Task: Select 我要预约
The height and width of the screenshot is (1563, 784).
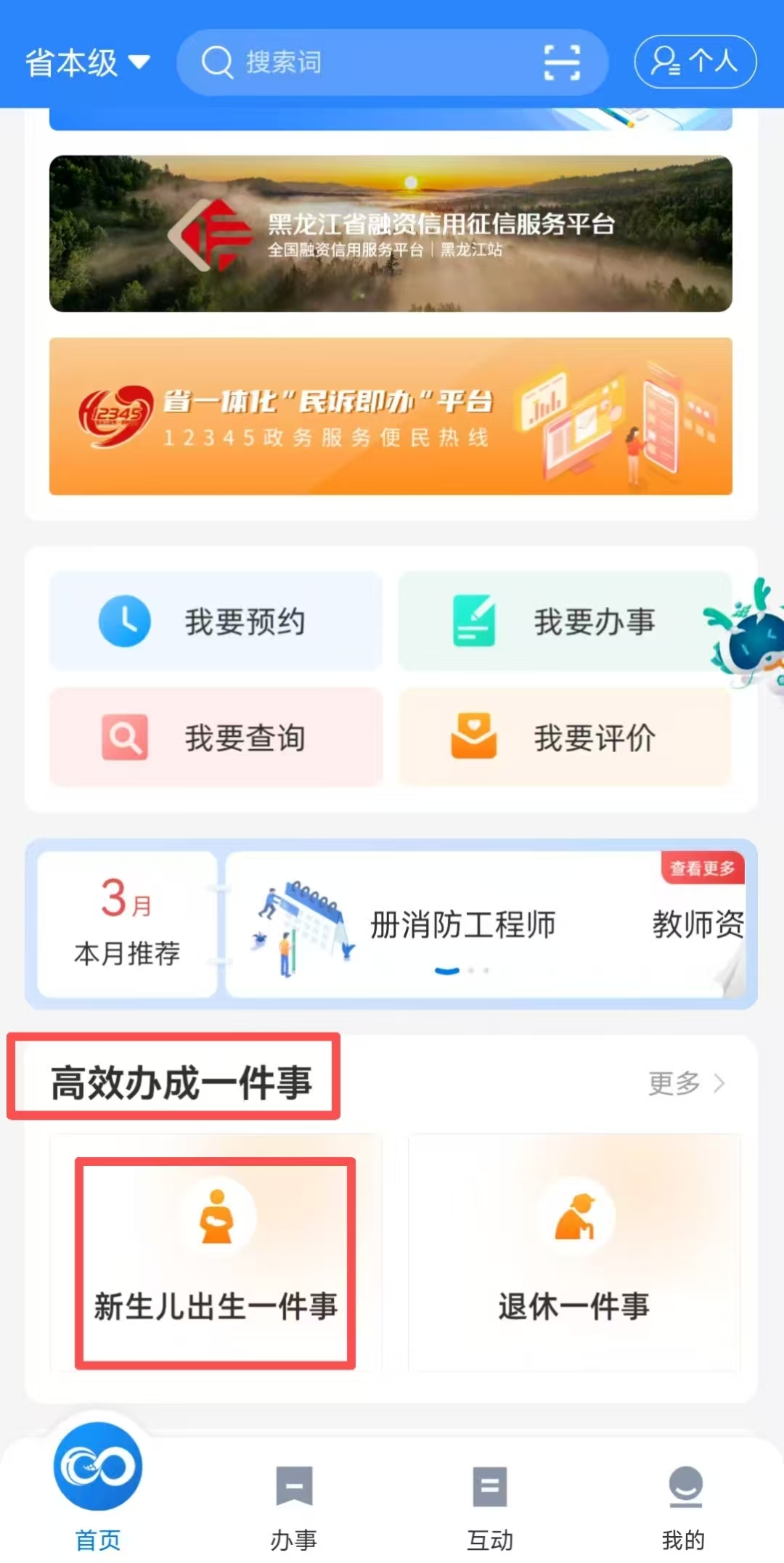Action: pos(216,621)
